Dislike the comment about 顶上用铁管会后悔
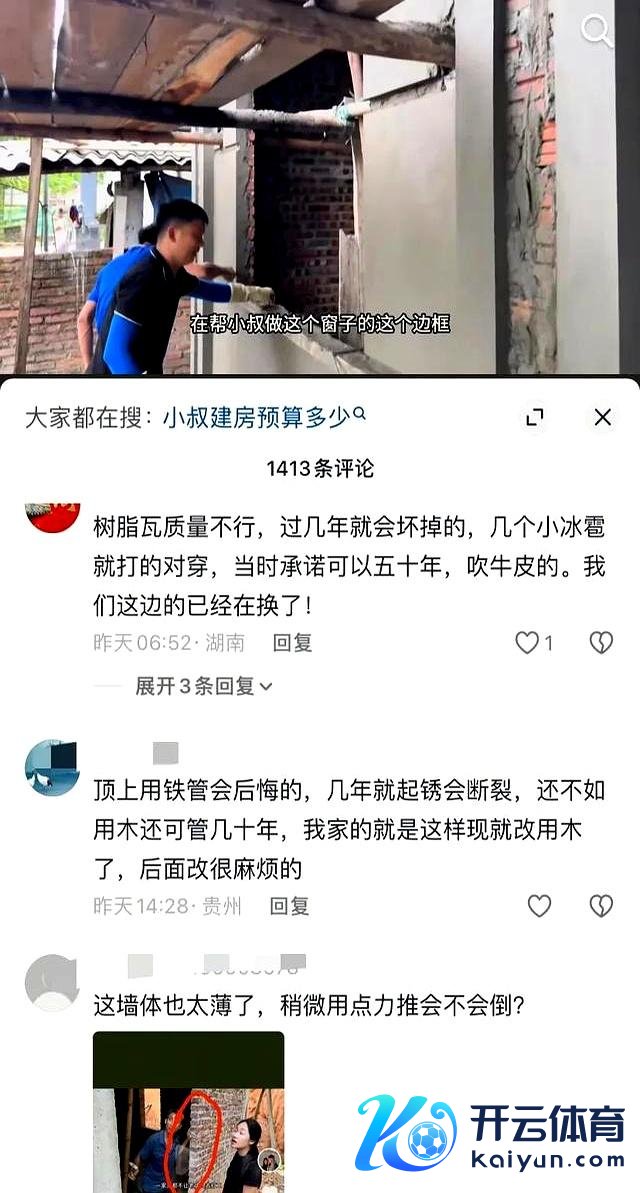This screenshot has width=640, height=1193. coord(600,906)
